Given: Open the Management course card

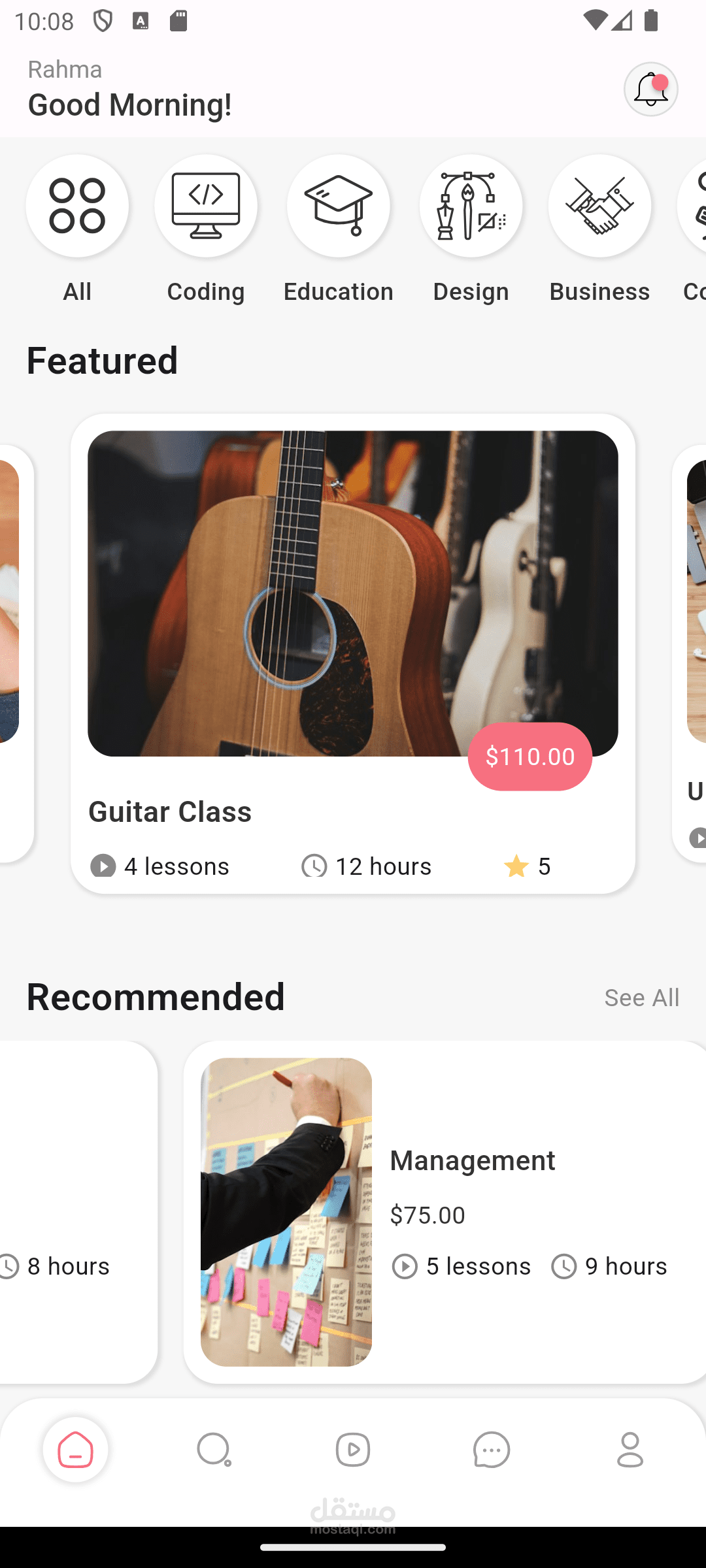Looking at the screenshot, I should 445,1212.
